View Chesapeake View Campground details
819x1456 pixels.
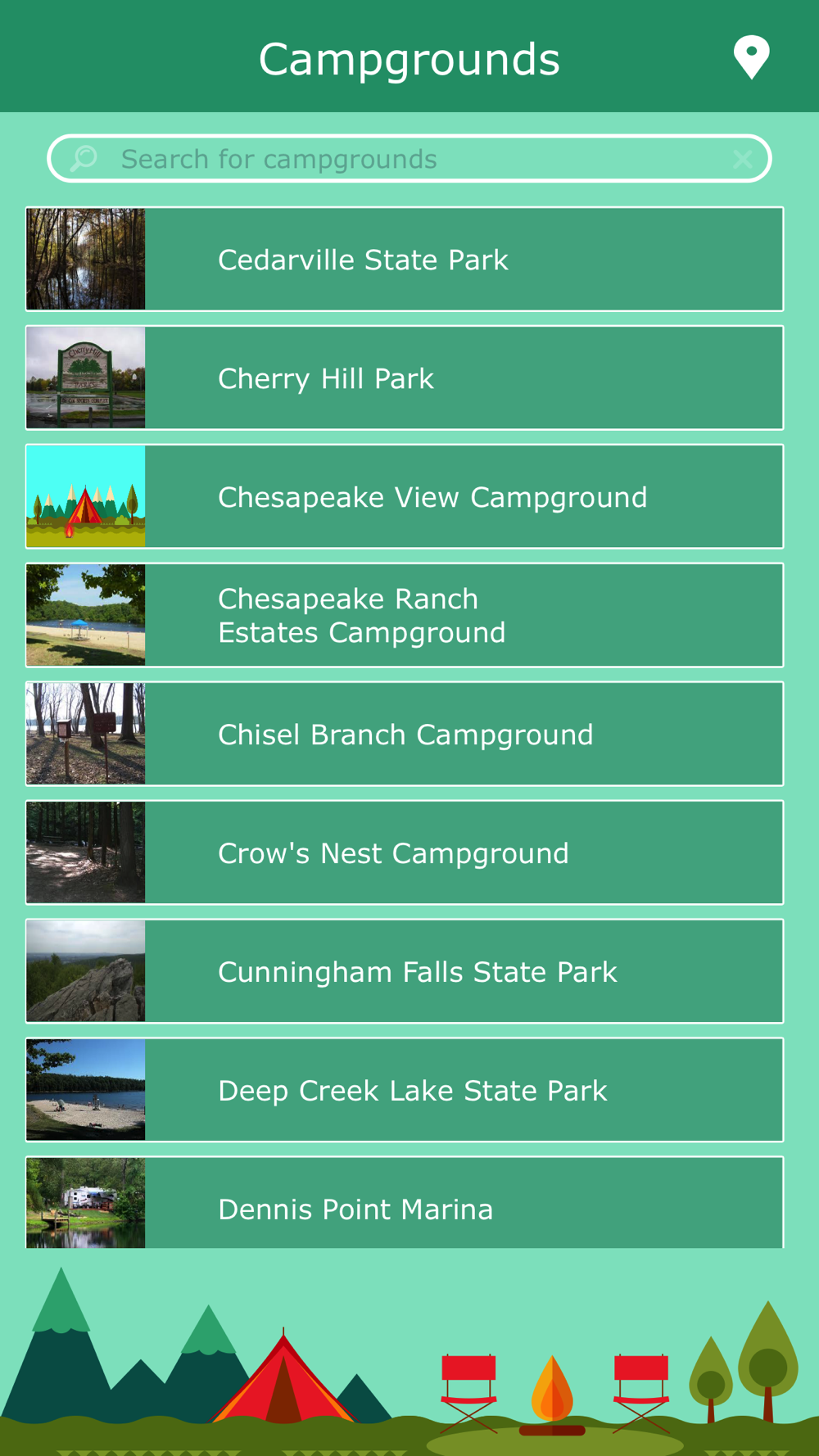click(x=405, y=497)
